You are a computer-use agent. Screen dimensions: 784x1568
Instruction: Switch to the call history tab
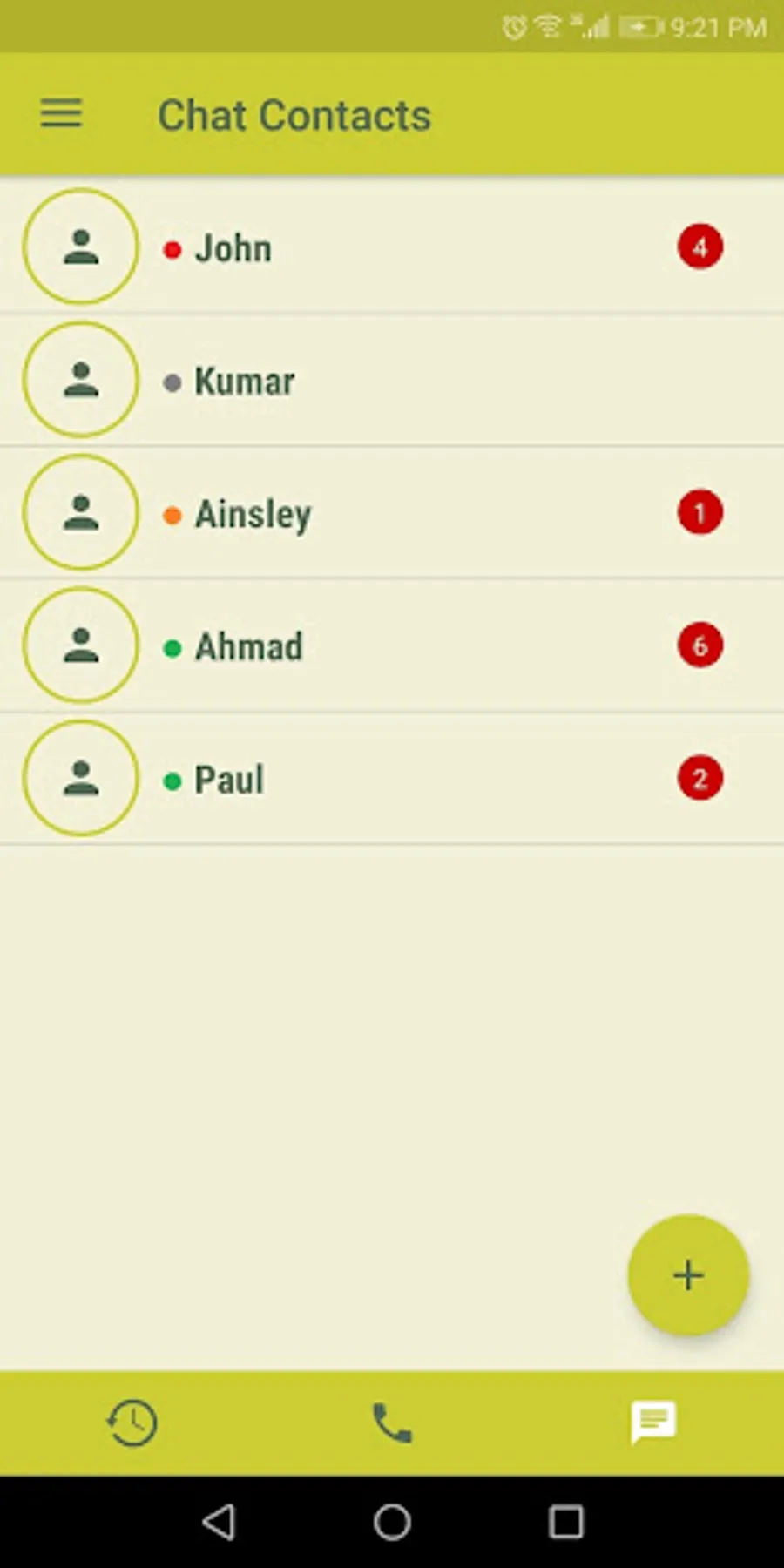[x=132, y=1423]
